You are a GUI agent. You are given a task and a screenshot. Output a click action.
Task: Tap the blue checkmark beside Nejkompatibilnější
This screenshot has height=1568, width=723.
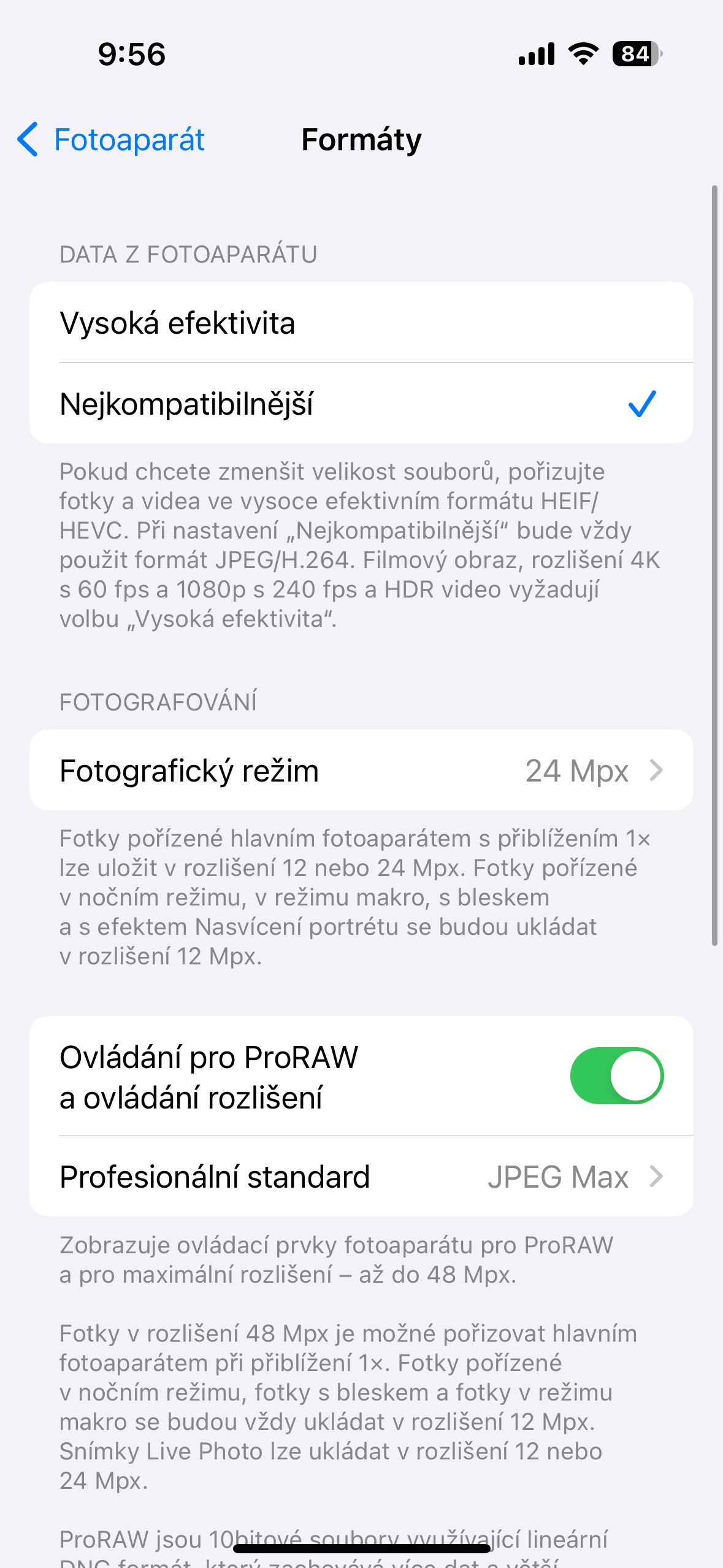[x=641, y=404]
